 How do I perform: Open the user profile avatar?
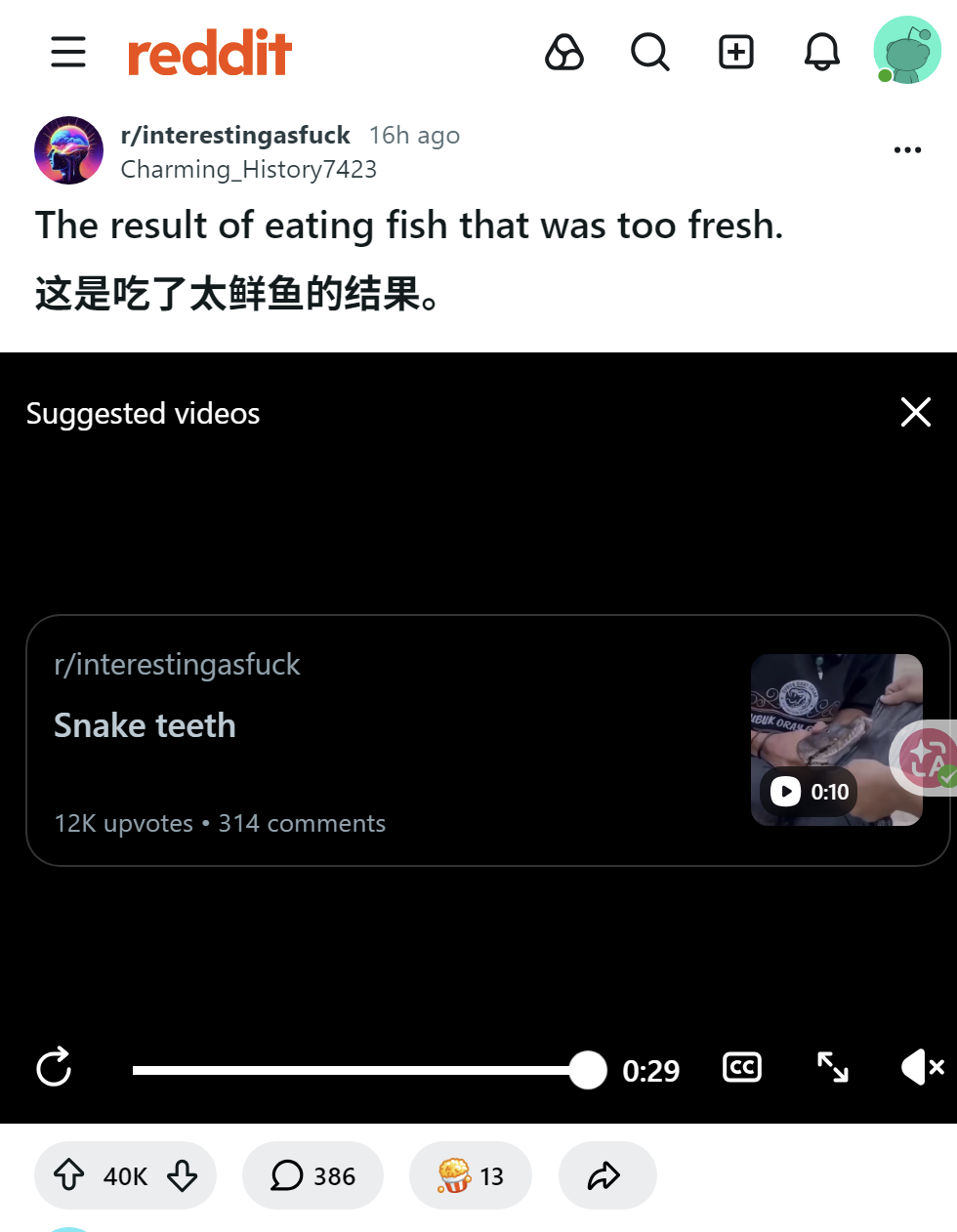907,50
